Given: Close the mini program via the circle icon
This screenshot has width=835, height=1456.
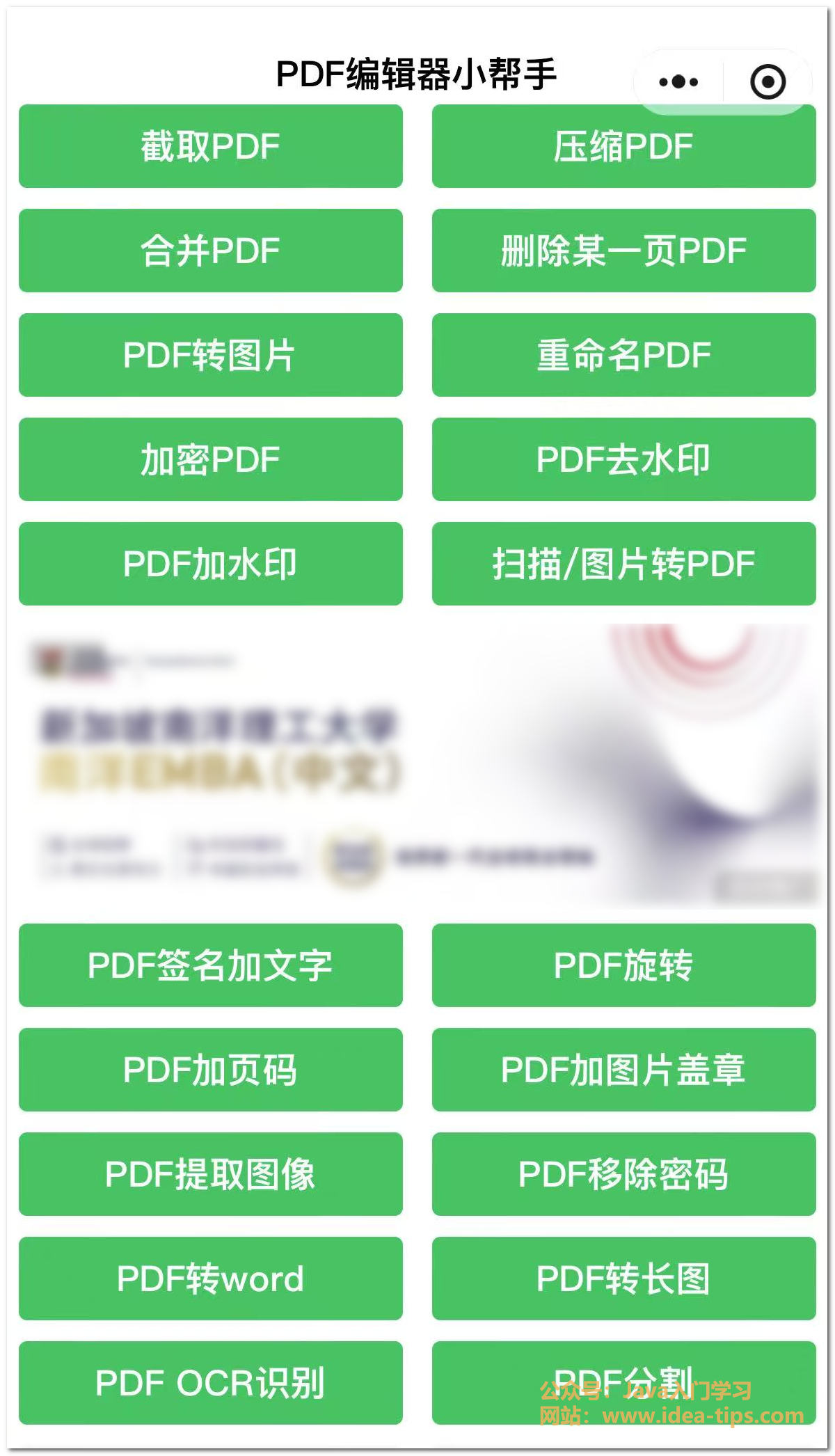Looking at the screenshot, I should click(768, 82).
